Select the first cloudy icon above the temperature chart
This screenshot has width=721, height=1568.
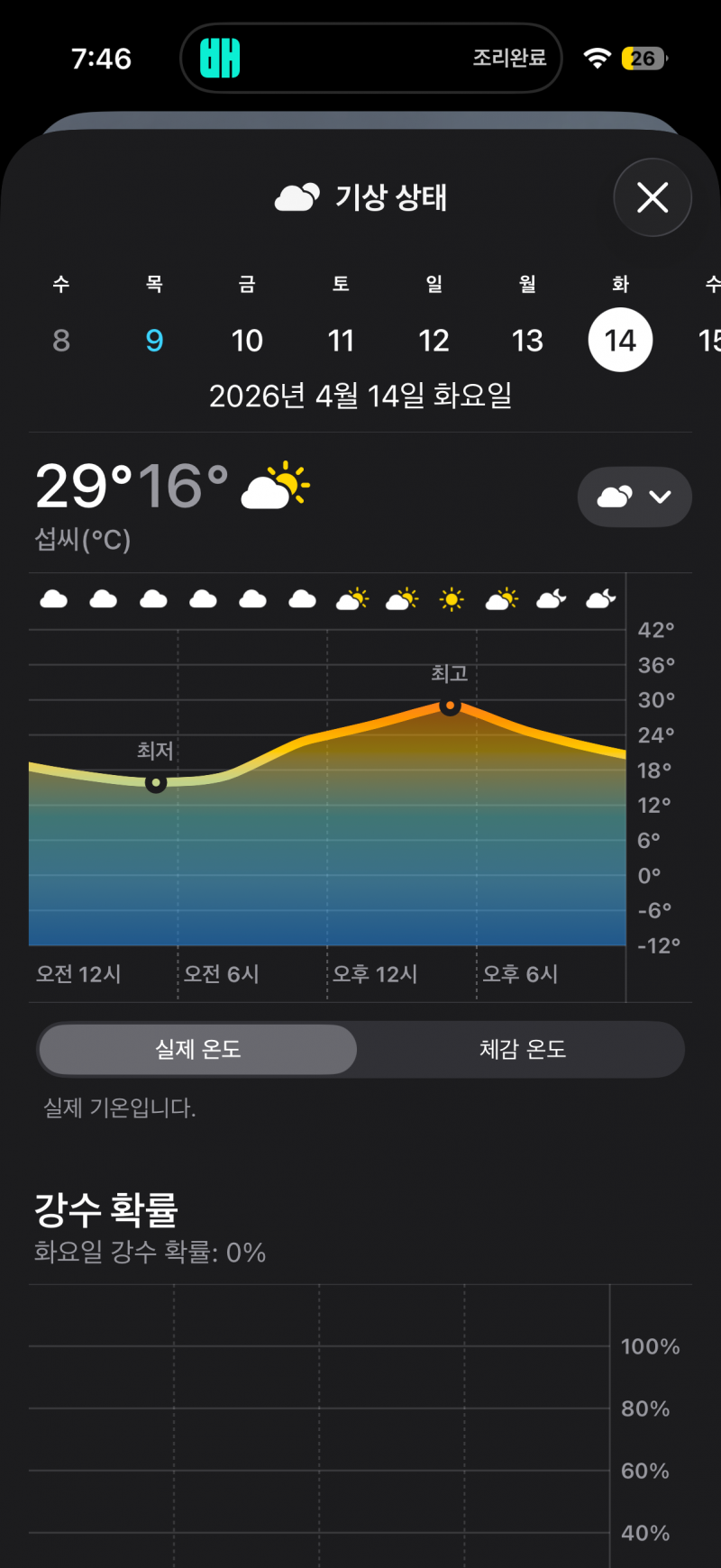(53, 599)
